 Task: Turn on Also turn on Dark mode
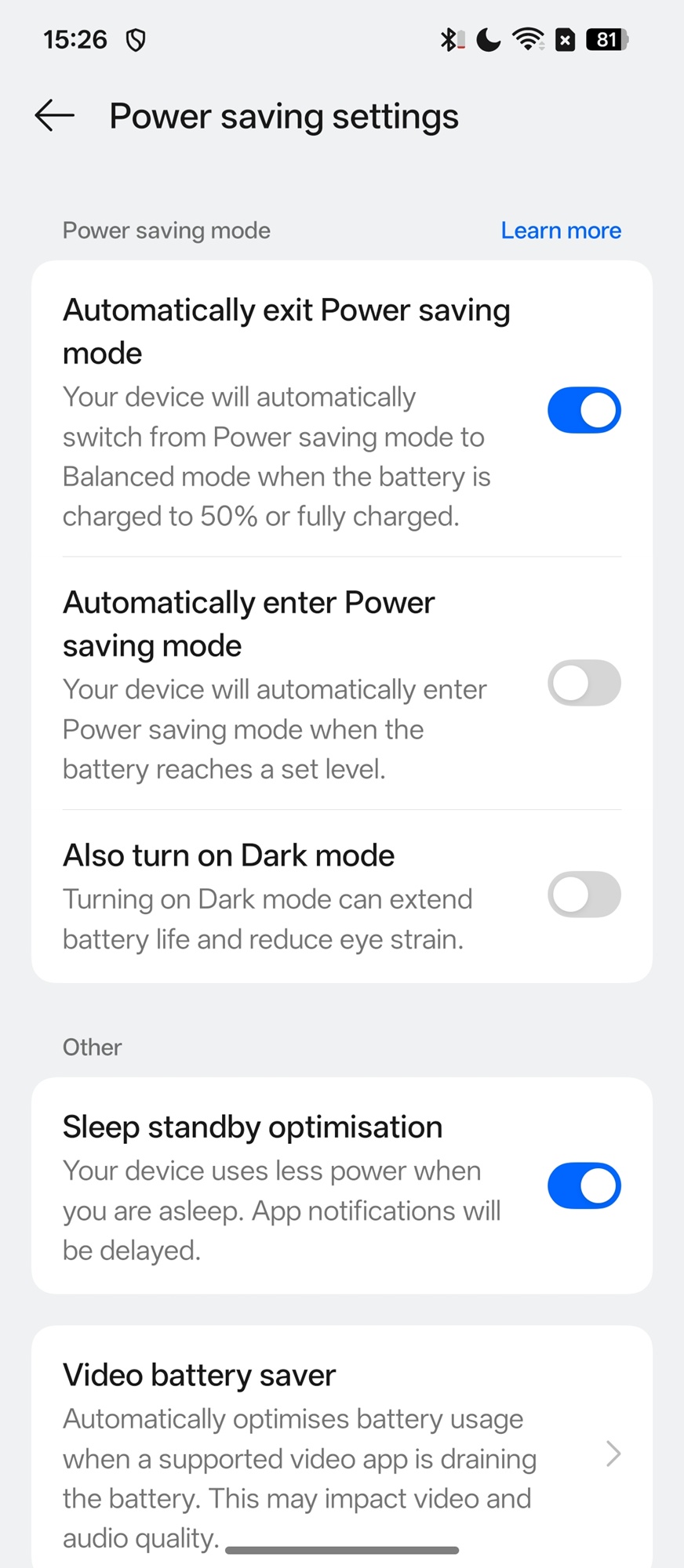[x=584, y=895]
